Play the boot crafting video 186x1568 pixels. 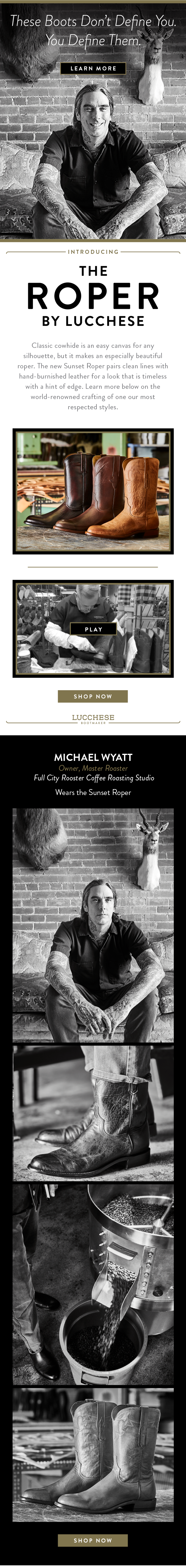click(93, 629)
